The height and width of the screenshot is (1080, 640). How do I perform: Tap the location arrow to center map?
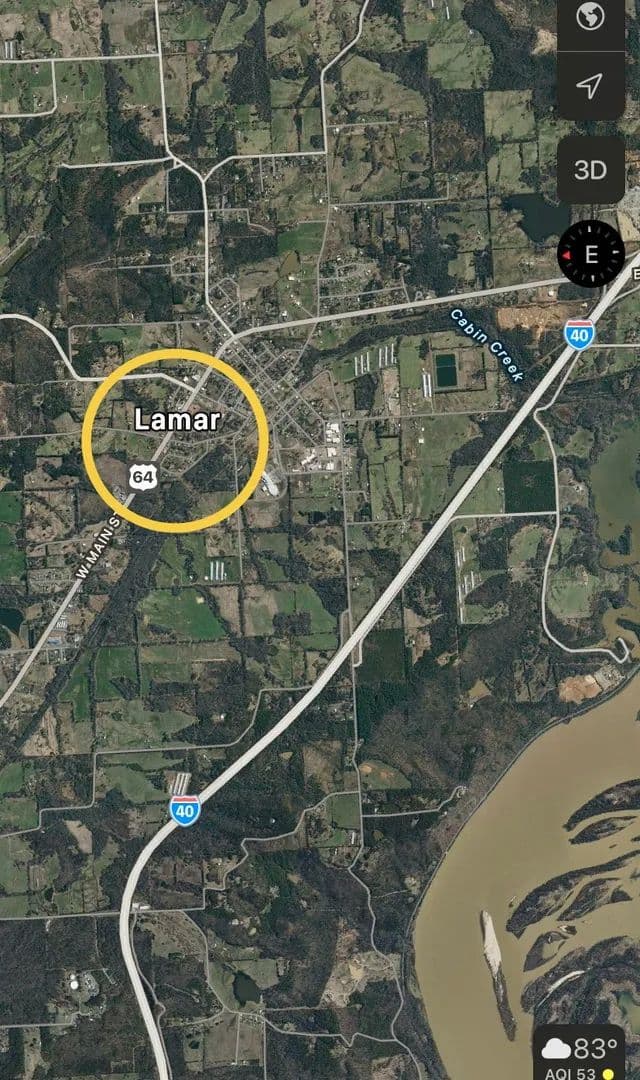[x=591, y=87]
